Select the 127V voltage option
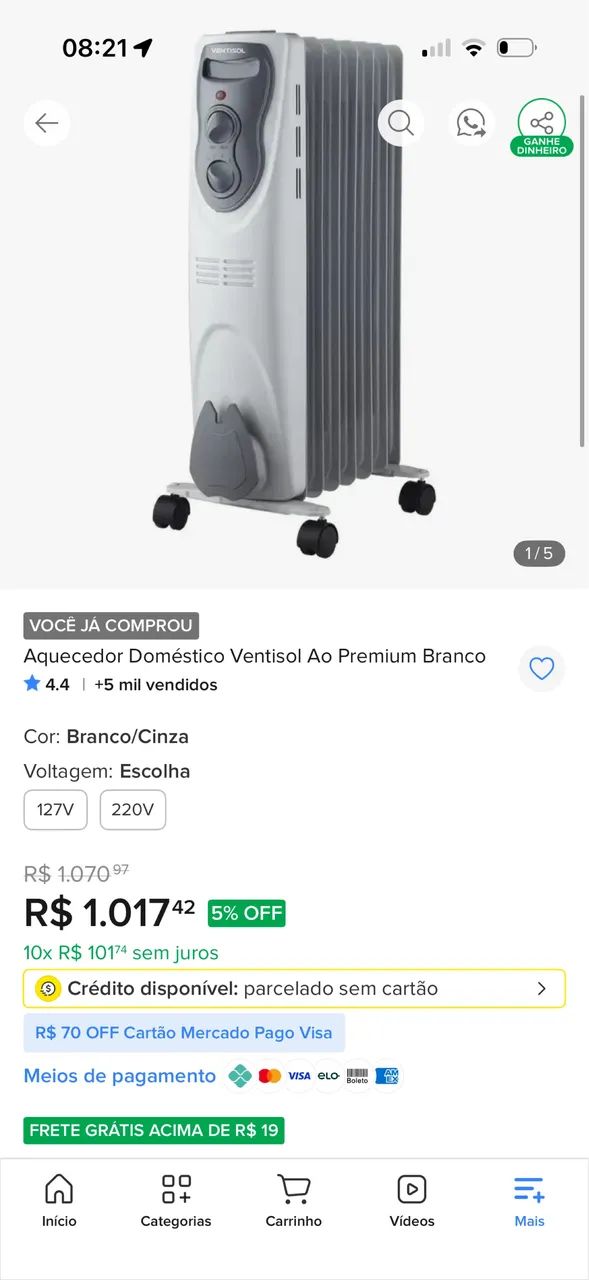The width and height of the screenshot is (589, 1280). (x=55, y=810)
